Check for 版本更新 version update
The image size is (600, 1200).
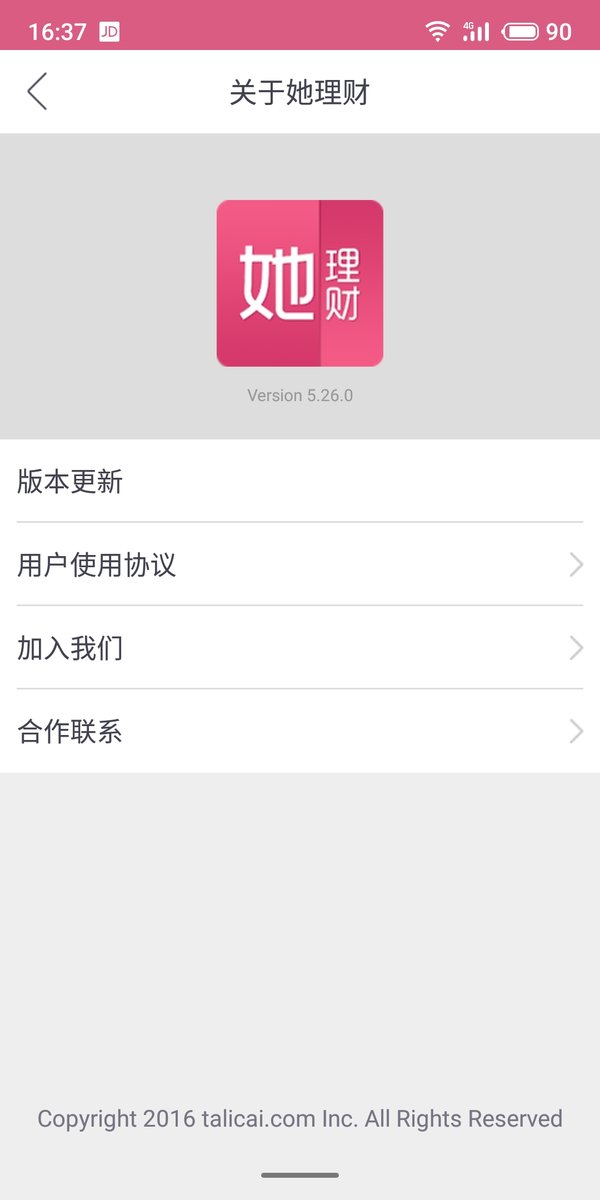click(x=300, y=481)
